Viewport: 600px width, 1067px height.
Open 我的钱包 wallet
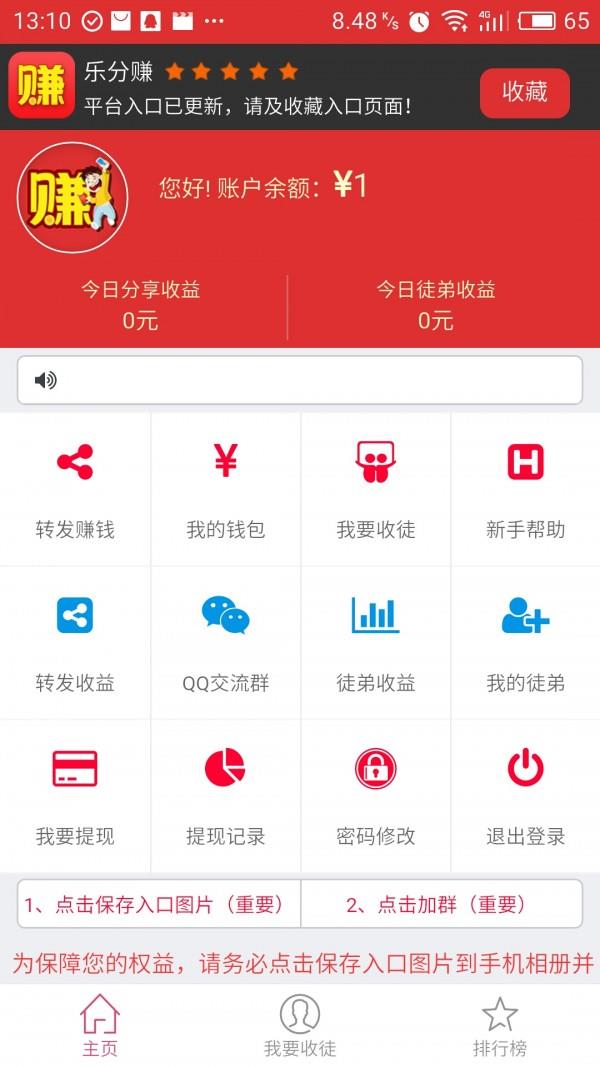click(225, 489)
